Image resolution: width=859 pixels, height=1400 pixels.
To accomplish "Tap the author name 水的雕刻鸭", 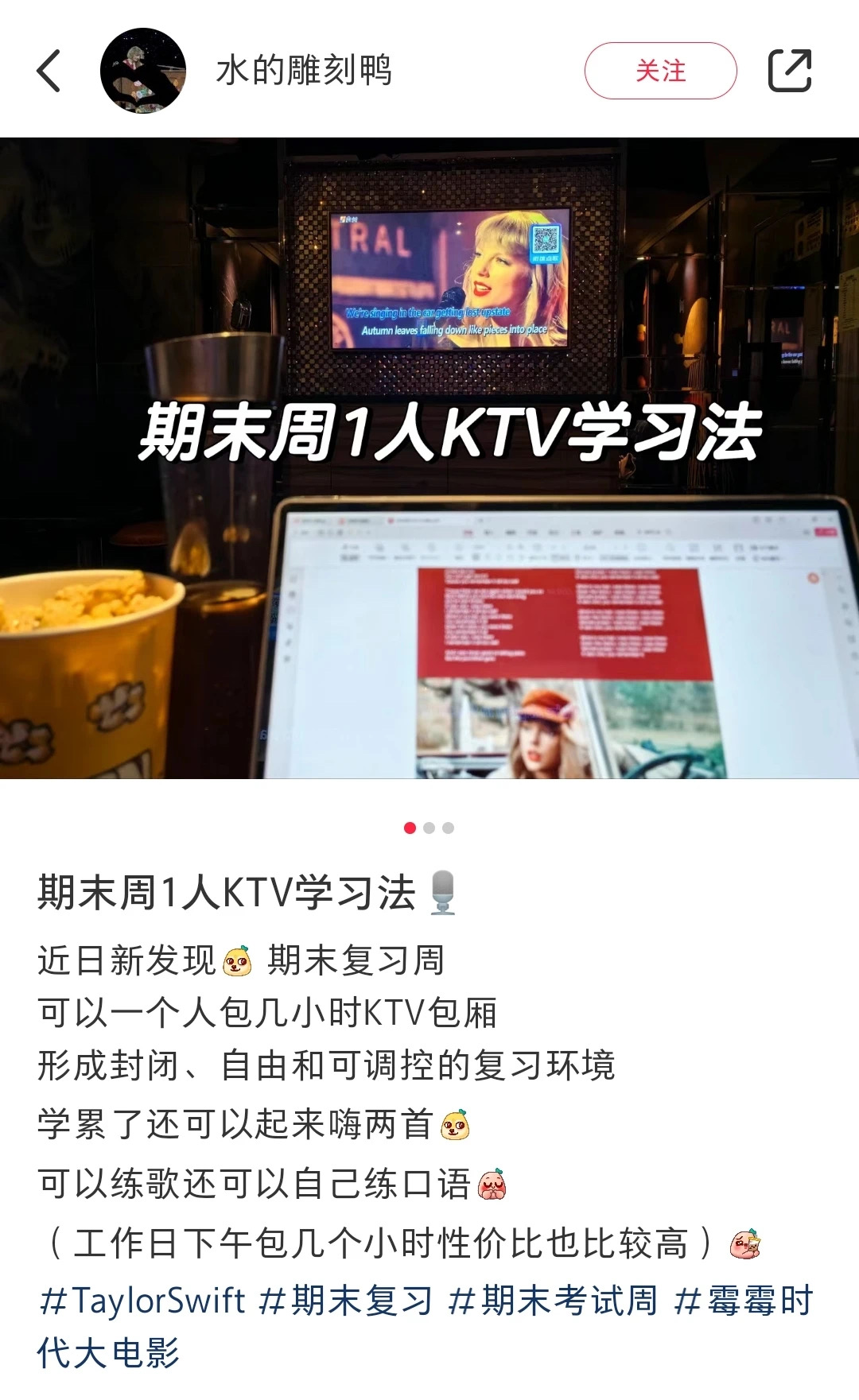I will click(x=304, y=71).
